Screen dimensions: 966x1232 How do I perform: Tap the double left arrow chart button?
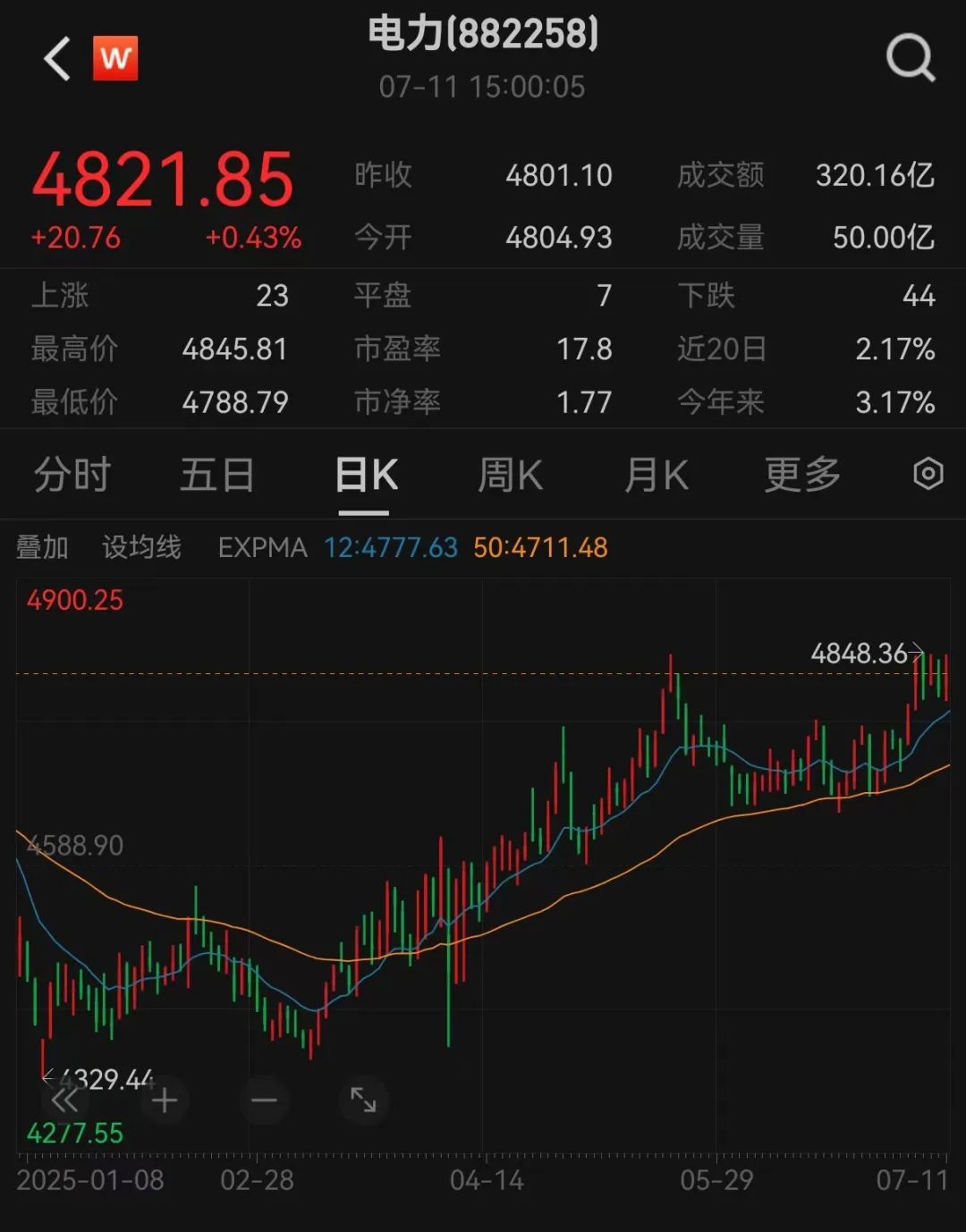tap(64, 1100)
